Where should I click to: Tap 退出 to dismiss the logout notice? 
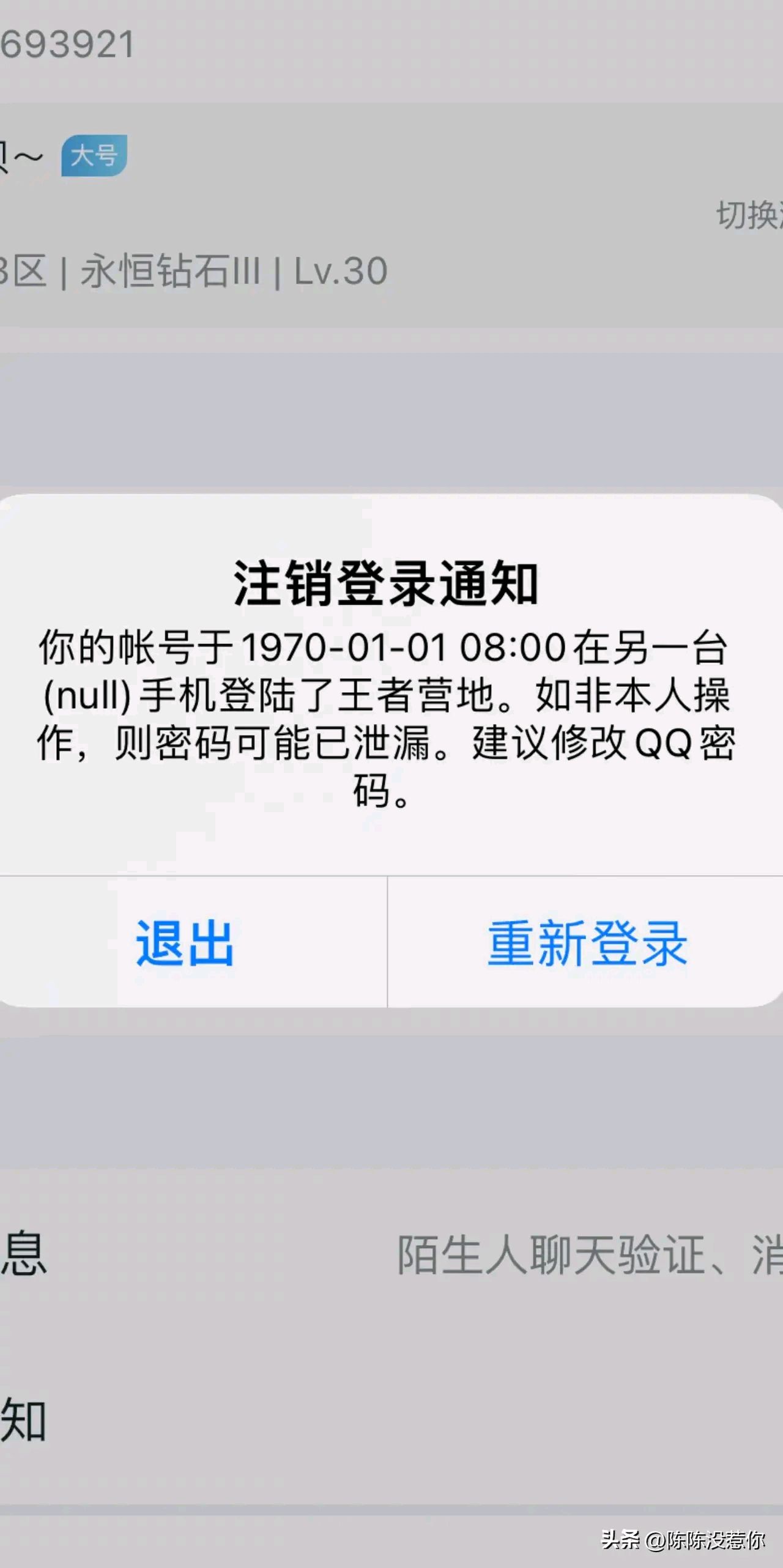(x=185, y=945)
